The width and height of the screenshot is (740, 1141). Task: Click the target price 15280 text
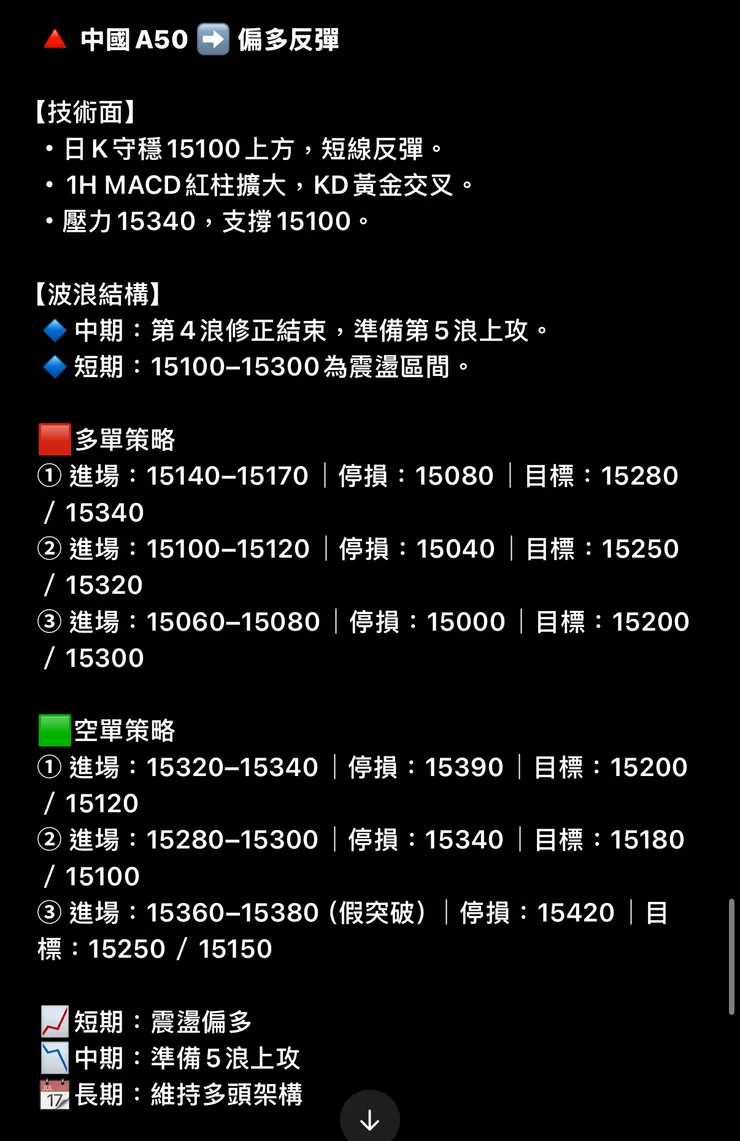(x=641, y=476)
